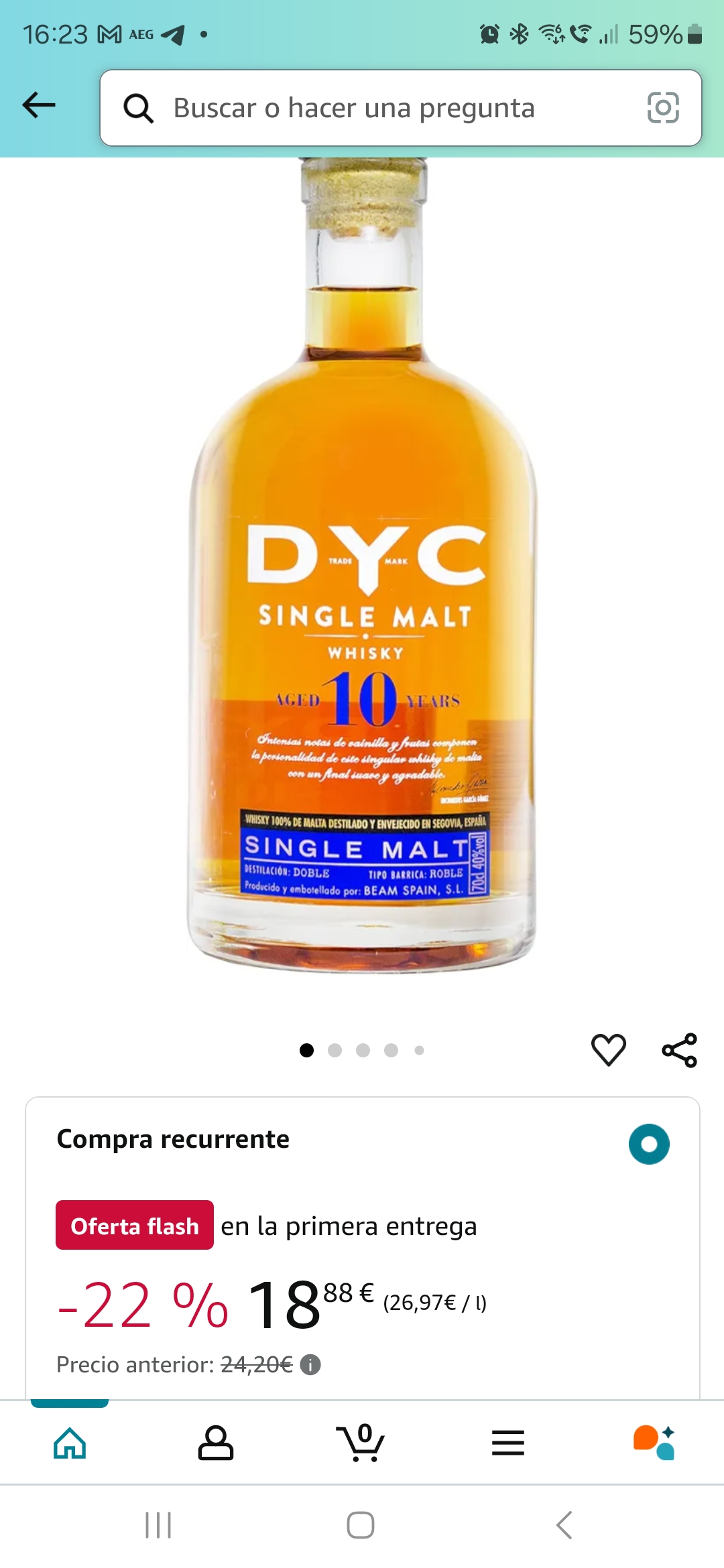
Task: Switch to the Home tab
Action: pos(70,1443)
